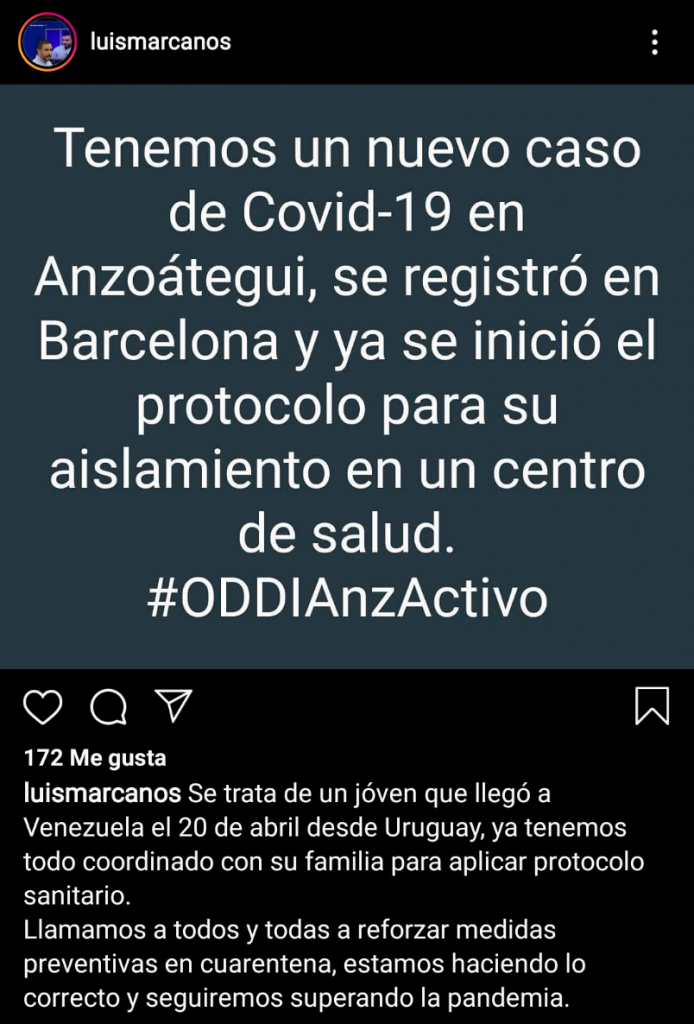Tap luismarcanos username in the caption

click(x=101, y=794)
